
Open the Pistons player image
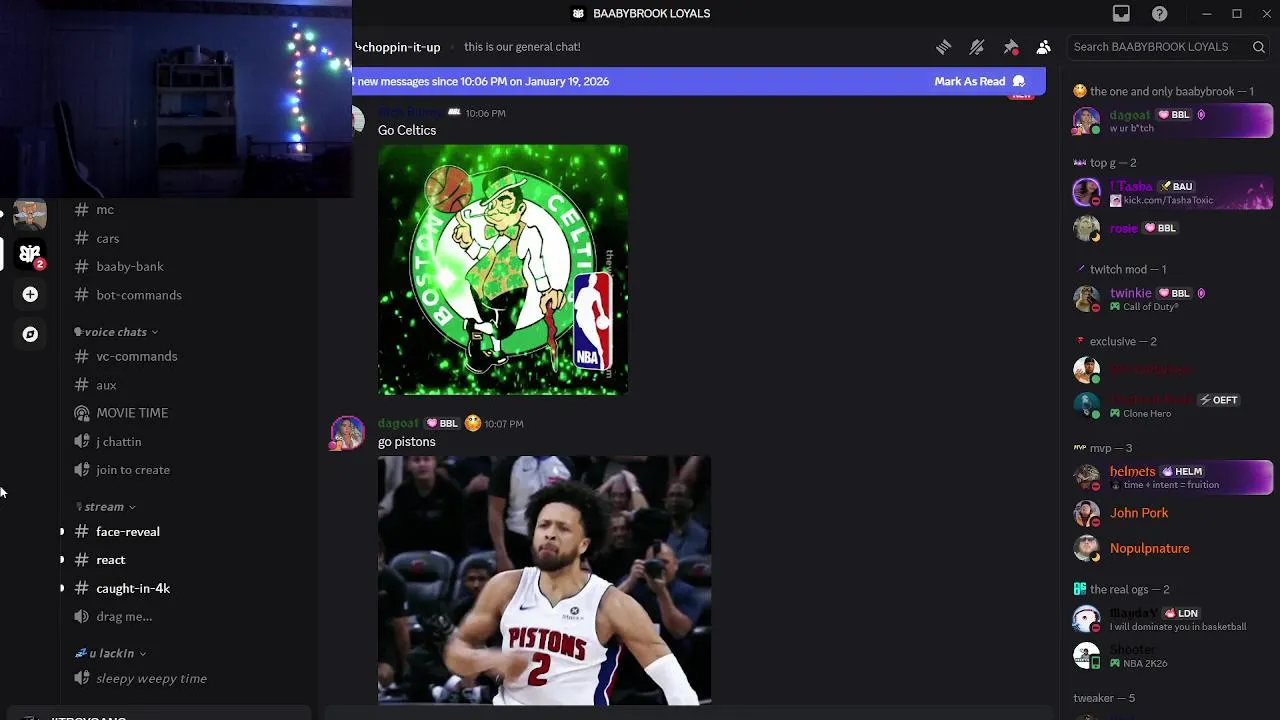[x=544, y=581]
